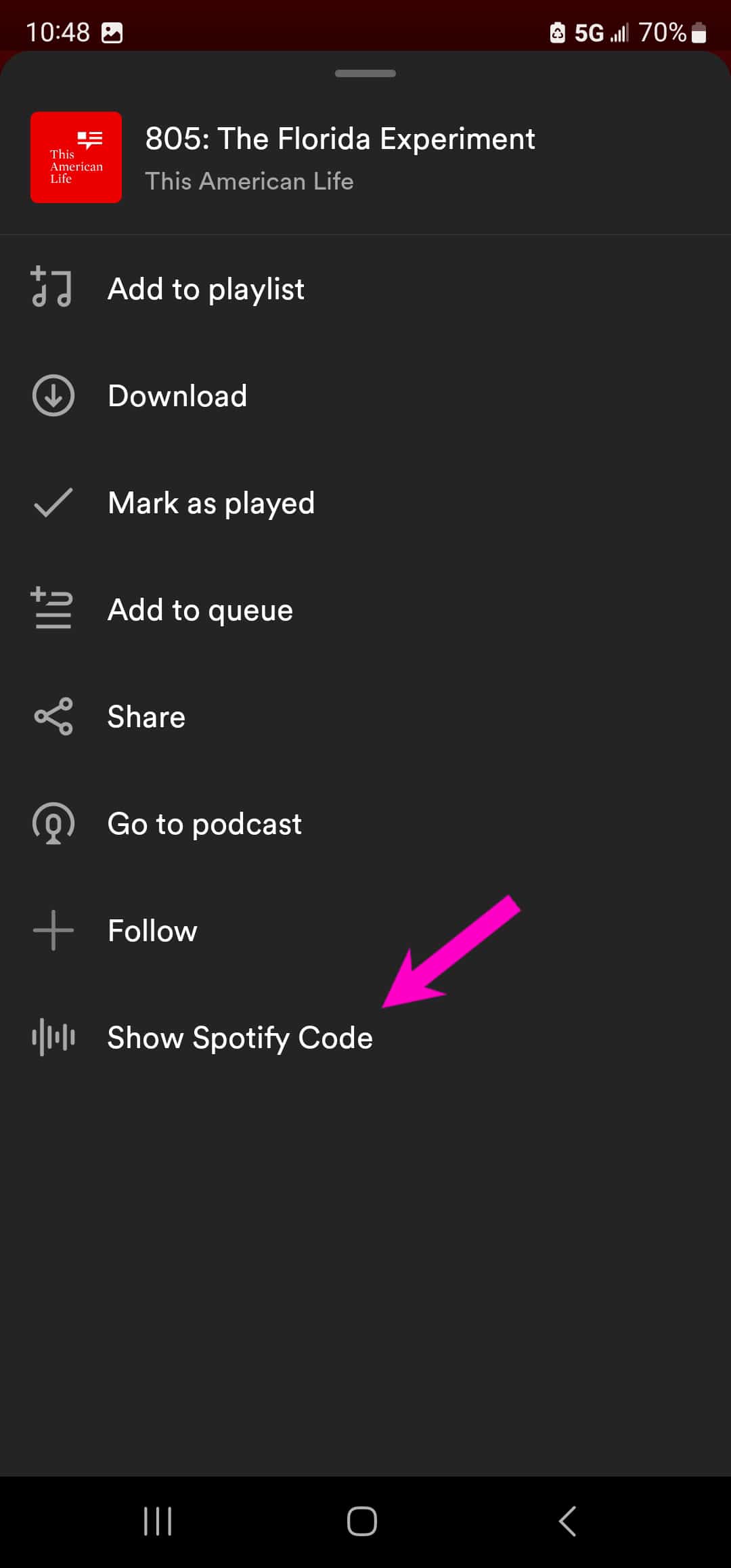731x1568 pixels.
Task: Follow This American Life
Action: [x=365, y=931]
